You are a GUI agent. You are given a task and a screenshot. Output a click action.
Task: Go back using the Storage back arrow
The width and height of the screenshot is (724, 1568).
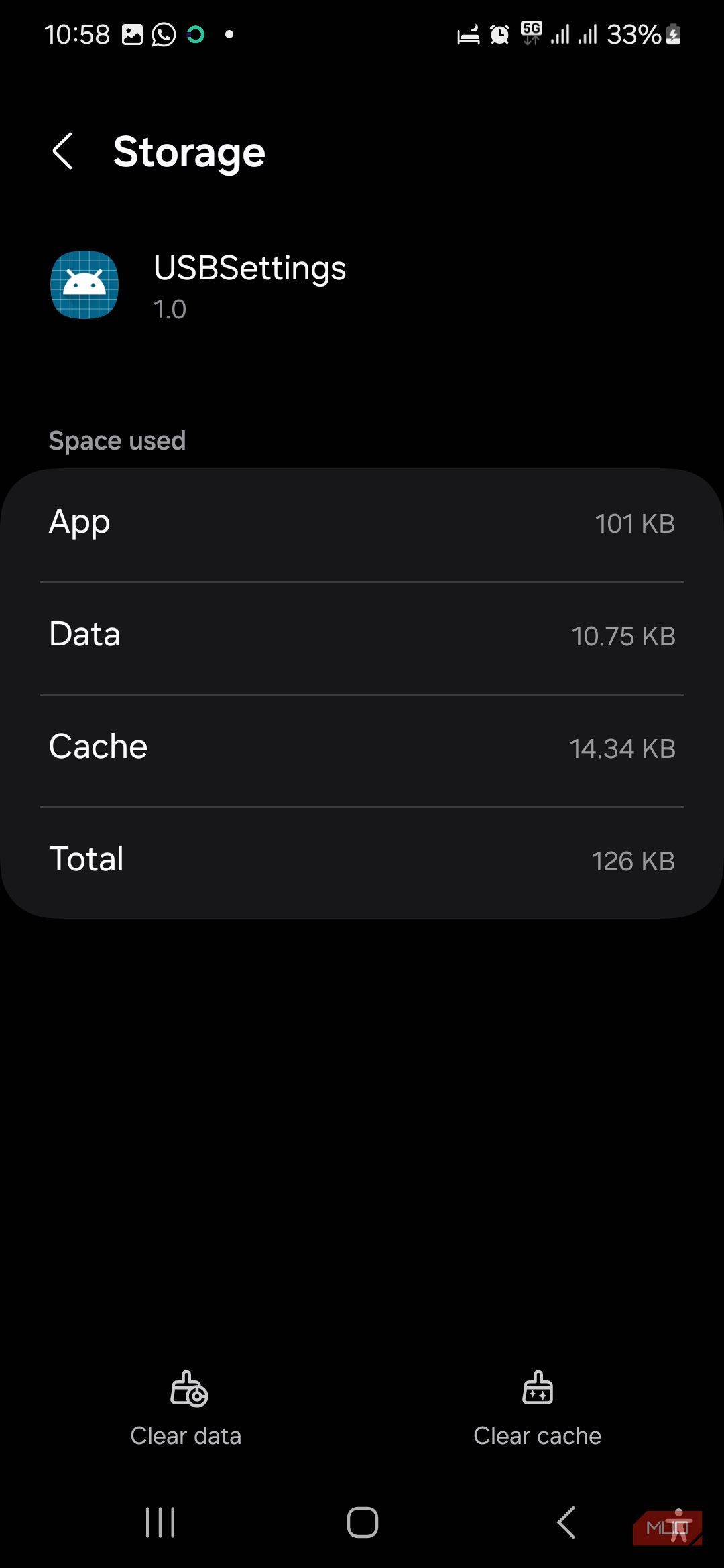click(x=62, y=151)
